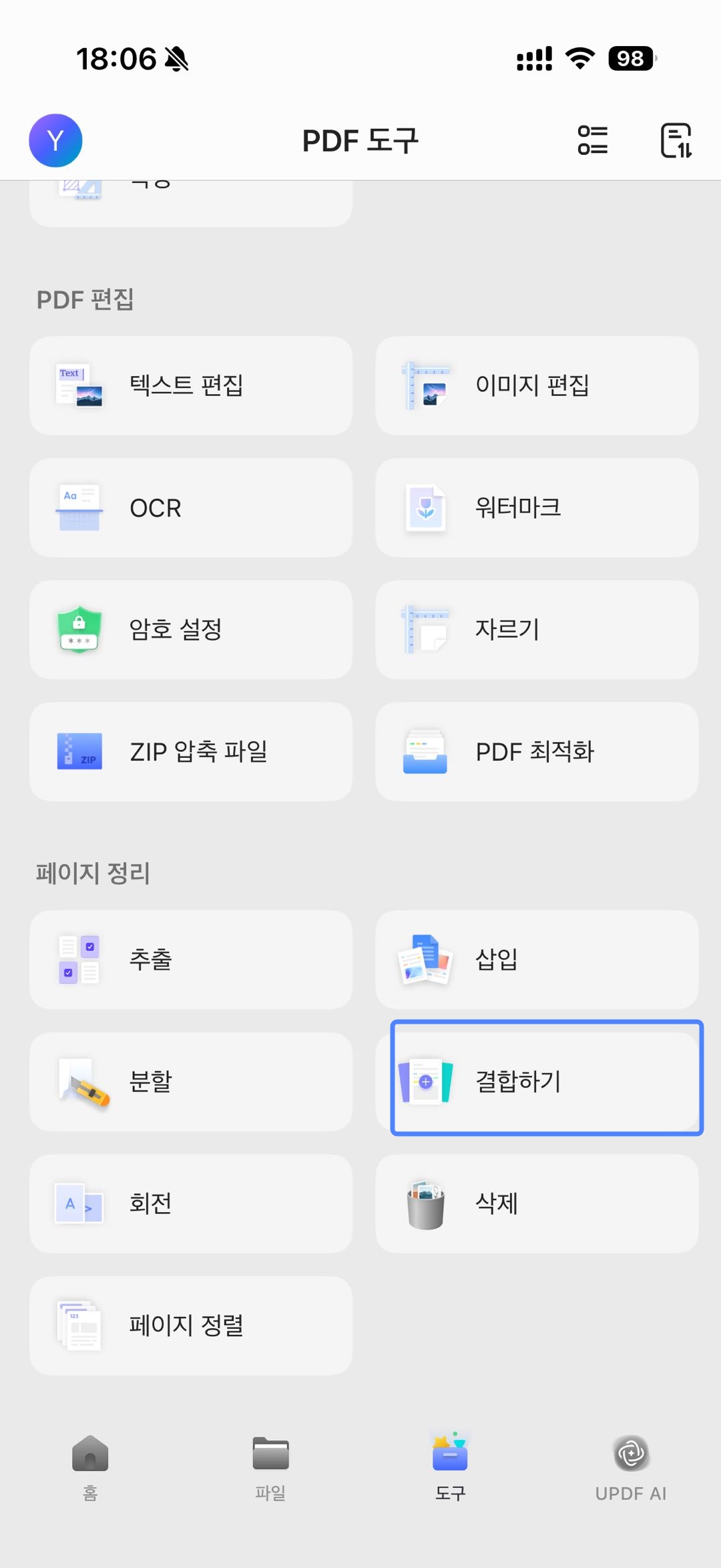Image resolution: width=721 pixels, height=1568 pixels.
Task: Open the 추출 extract pages tool
Action: tap(189, 960)
